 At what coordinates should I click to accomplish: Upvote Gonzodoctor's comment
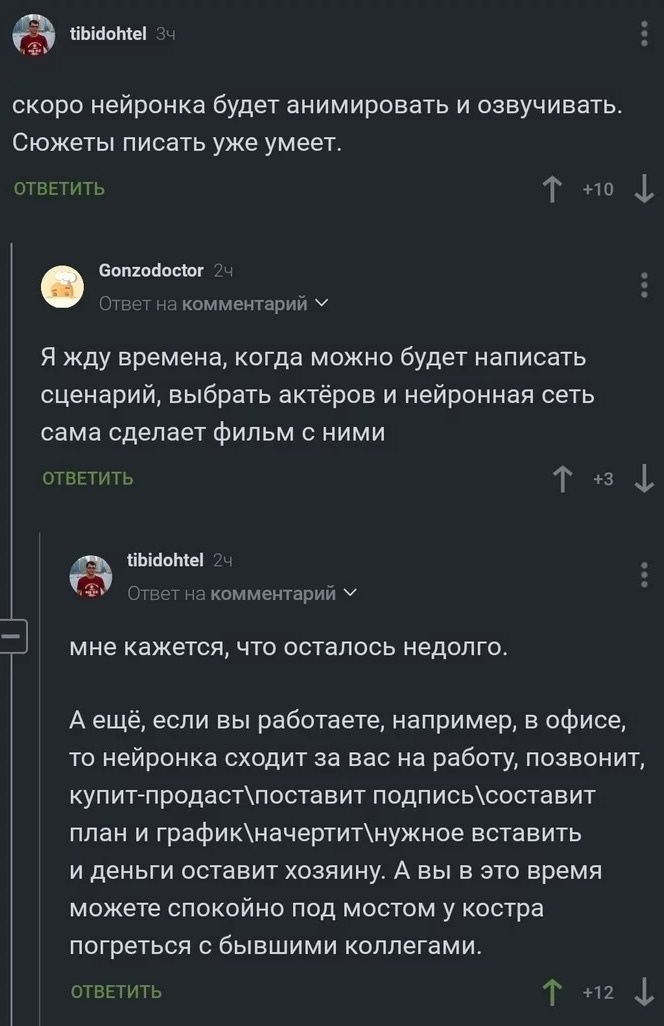(563, 479)
